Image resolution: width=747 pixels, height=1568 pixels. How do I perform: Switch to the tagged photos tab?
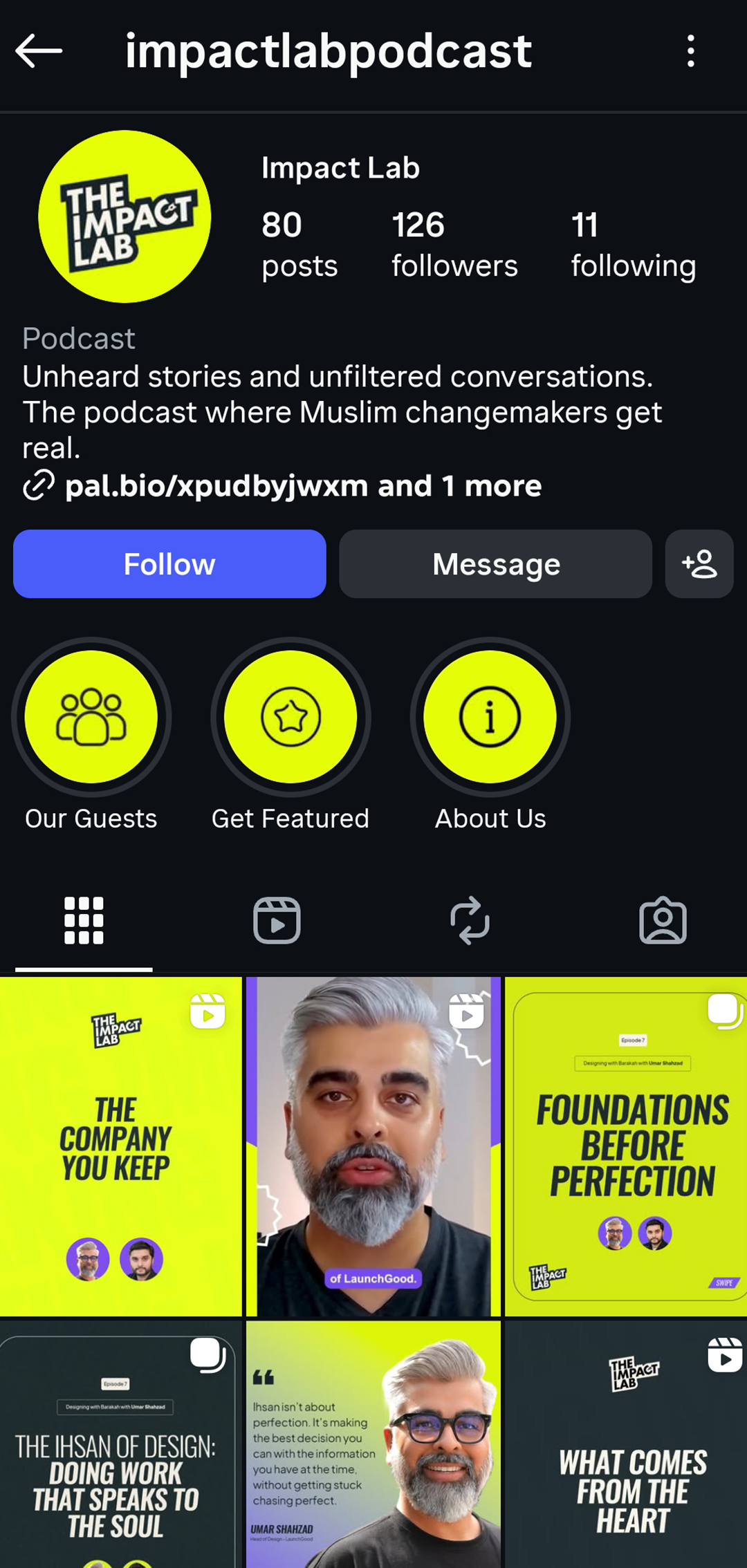coord(663,920)
